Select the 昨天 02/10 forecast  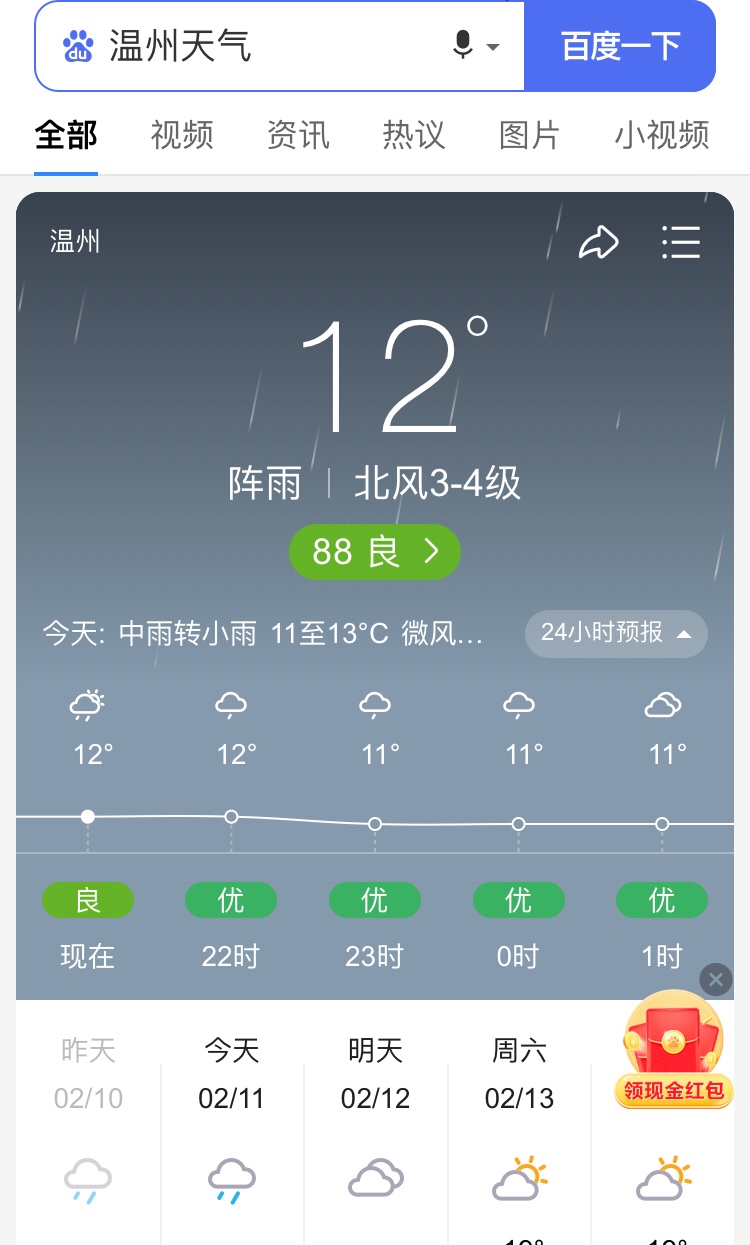(x=88, y=1120)
